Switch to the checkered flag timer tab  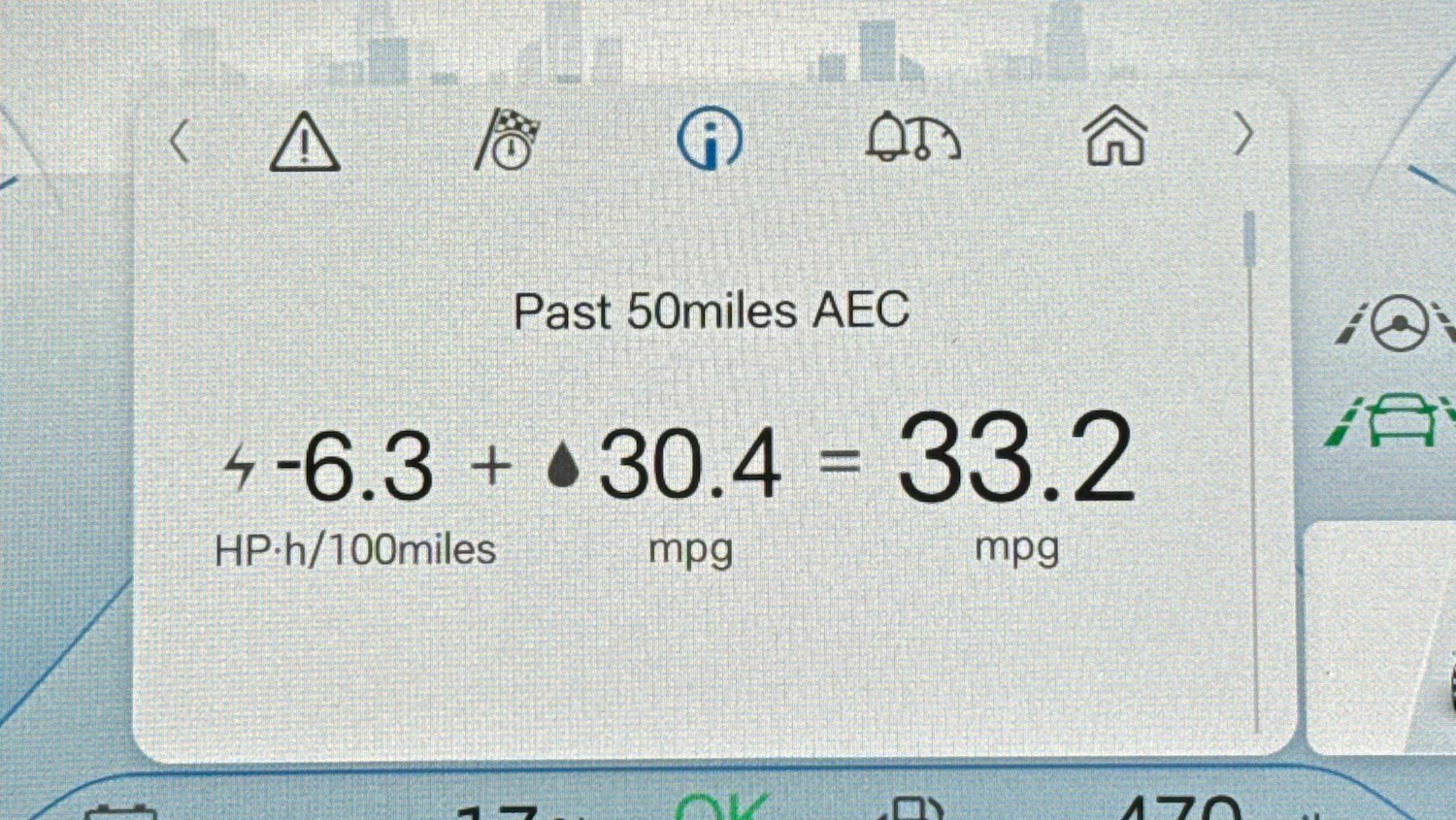click(508, 141)
